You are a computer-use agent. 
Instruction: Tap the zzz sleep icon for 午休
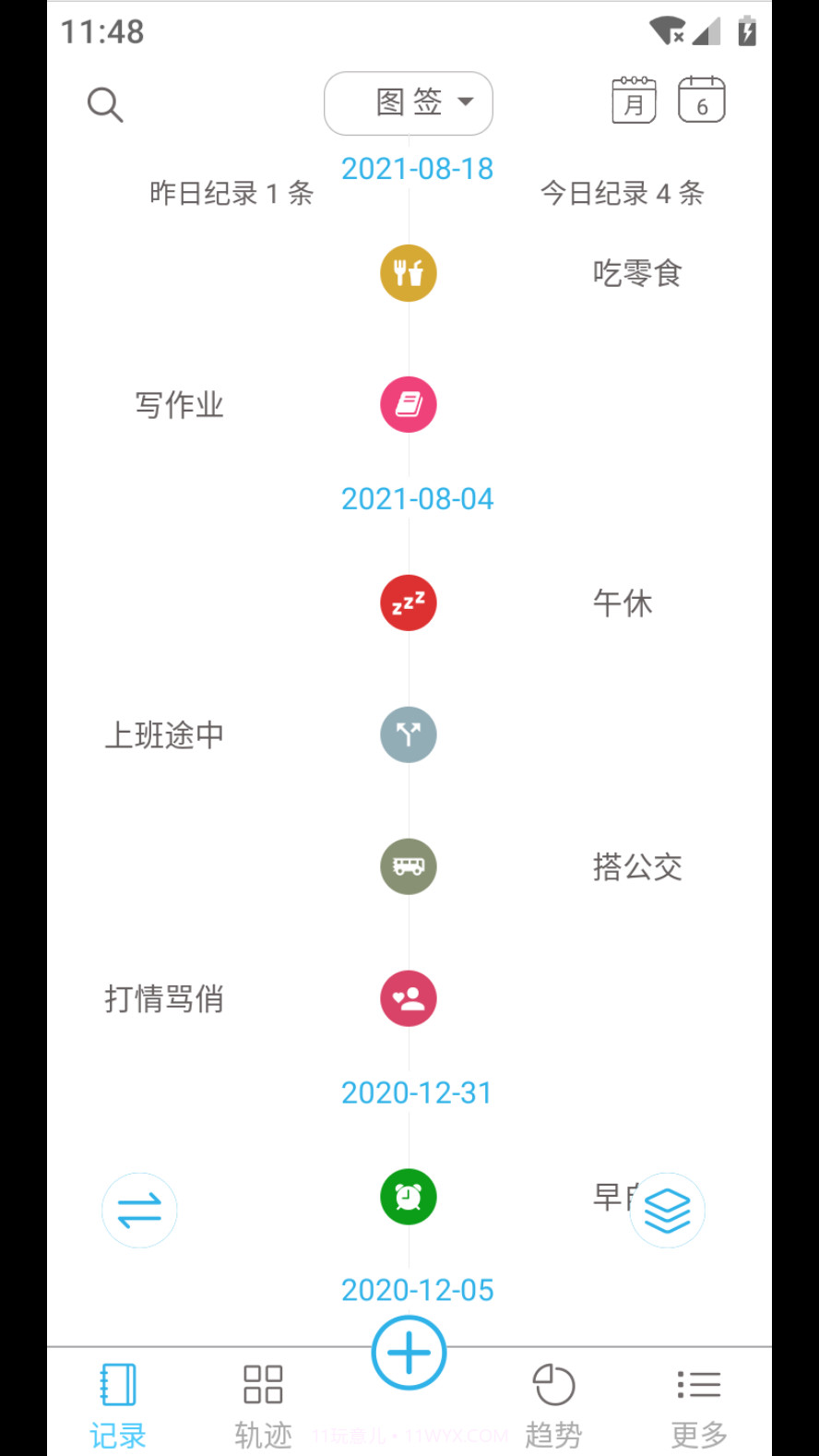click(x=408, y=603)
